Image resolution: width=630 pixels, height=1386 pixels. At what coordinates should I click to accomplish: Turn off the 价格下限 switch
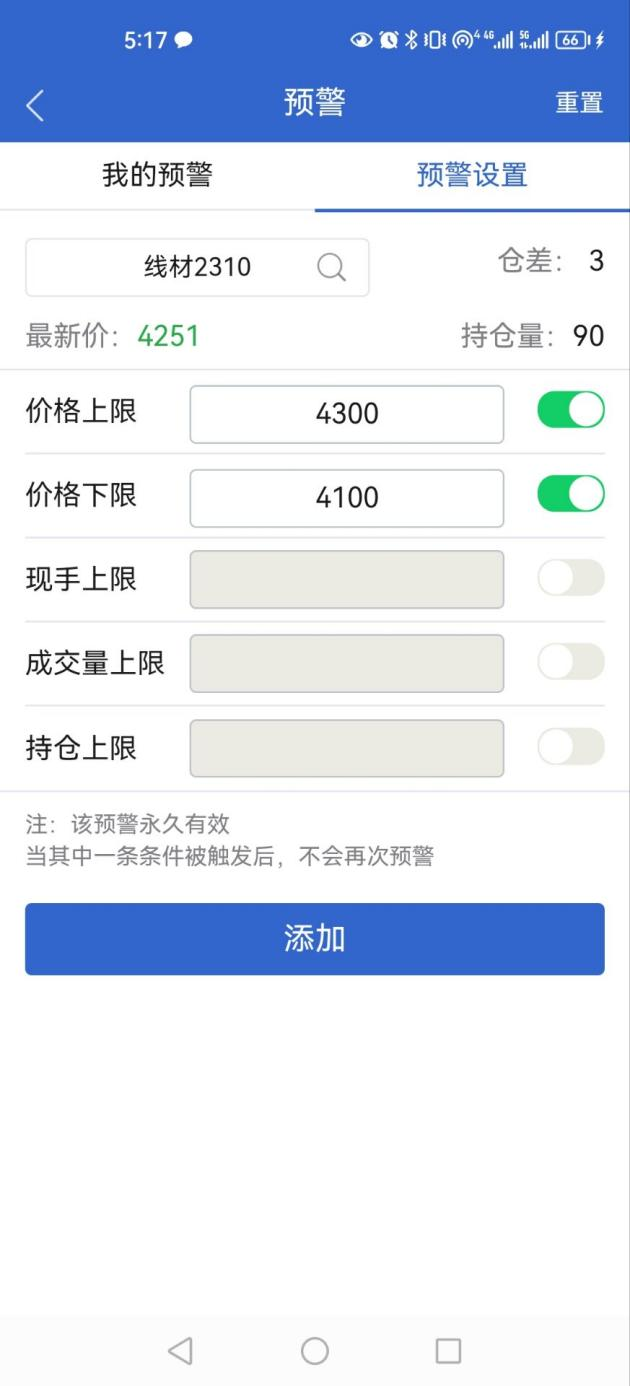571,494
